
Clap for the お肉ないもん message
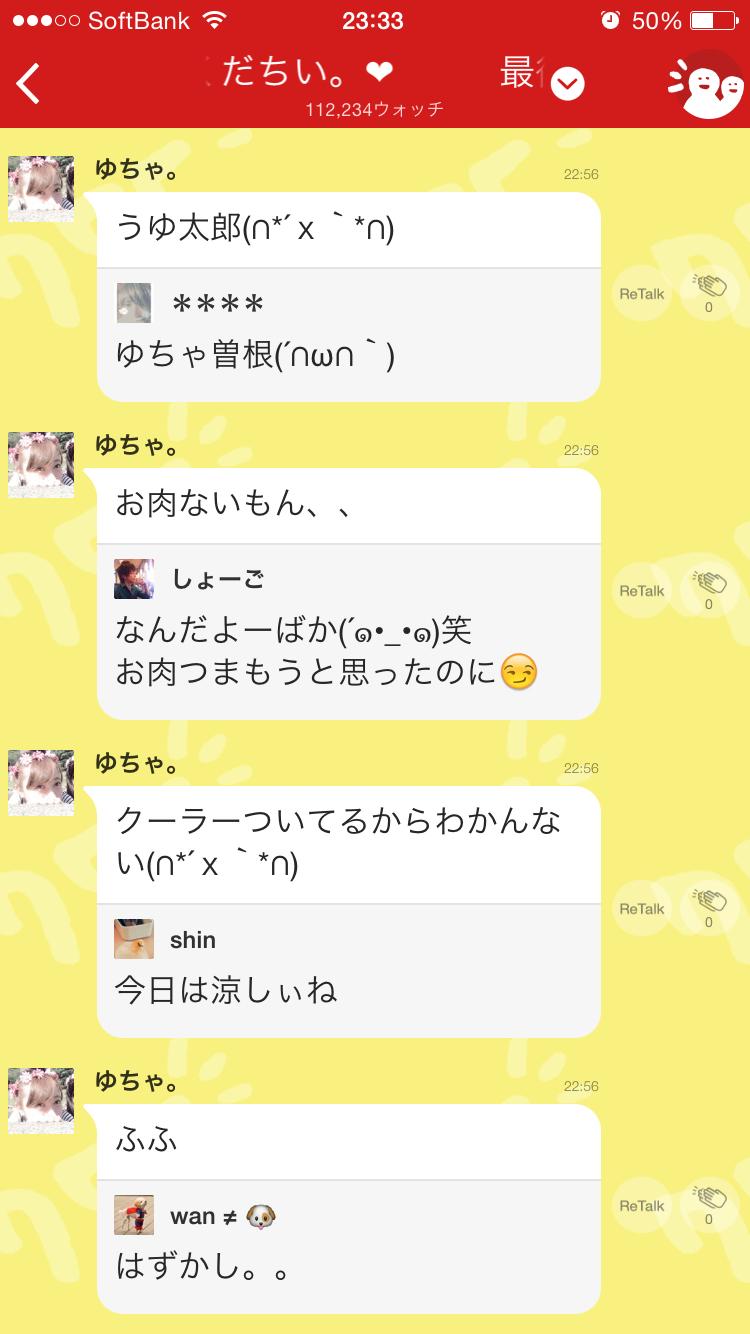709,589
